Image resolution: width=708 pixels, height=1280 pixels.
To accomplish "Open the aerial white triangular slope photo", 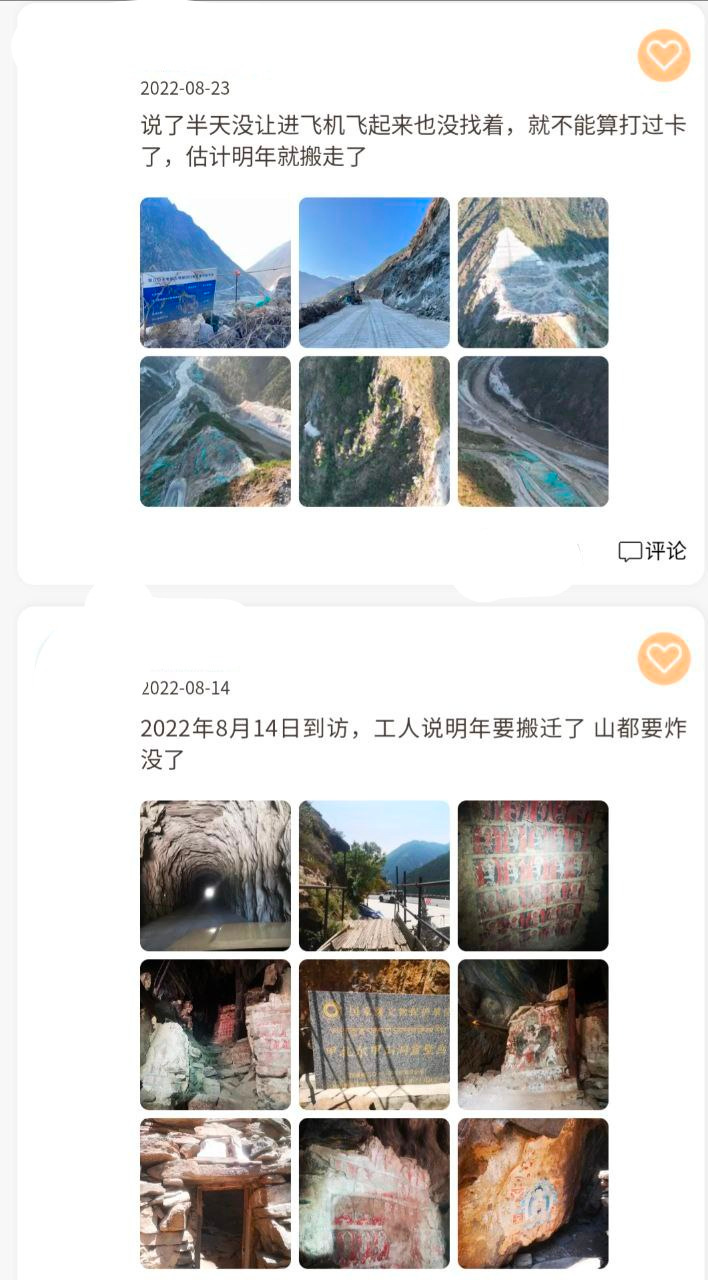I will point(533,272).
